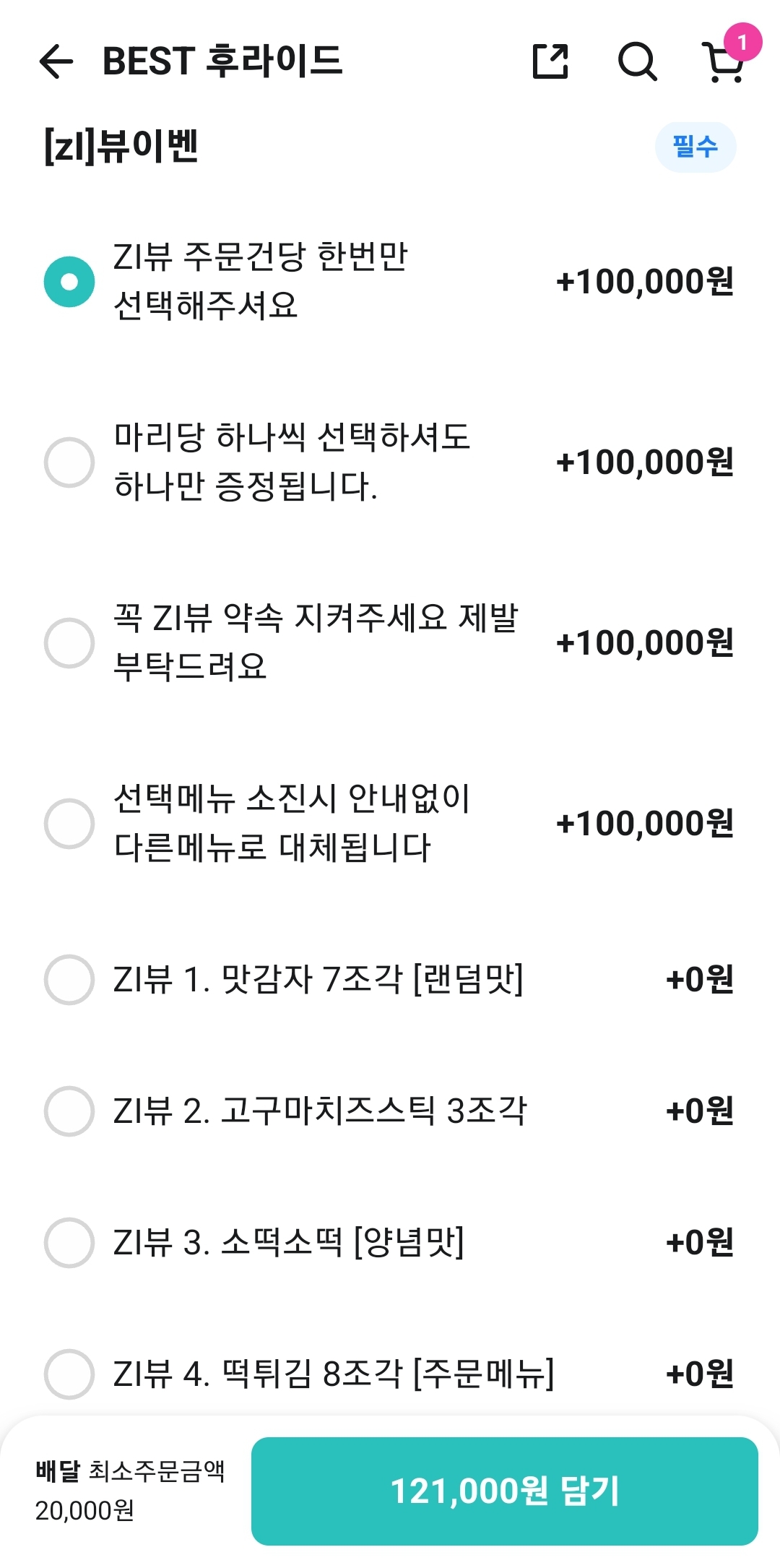Open the search magnifier icon
Viewport: 780px width, 1568px height.
638,61
